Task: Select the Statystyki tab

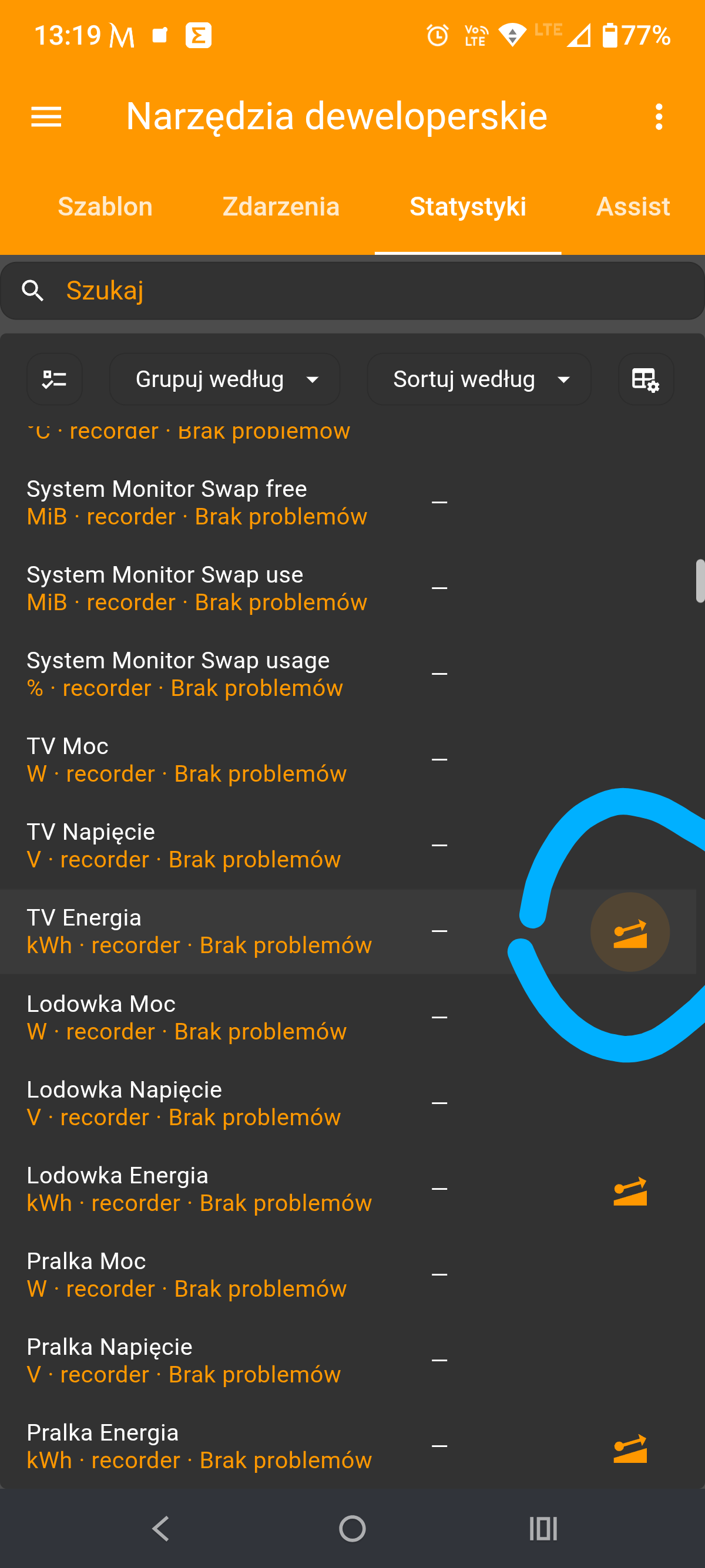Action: click(467, 207)
